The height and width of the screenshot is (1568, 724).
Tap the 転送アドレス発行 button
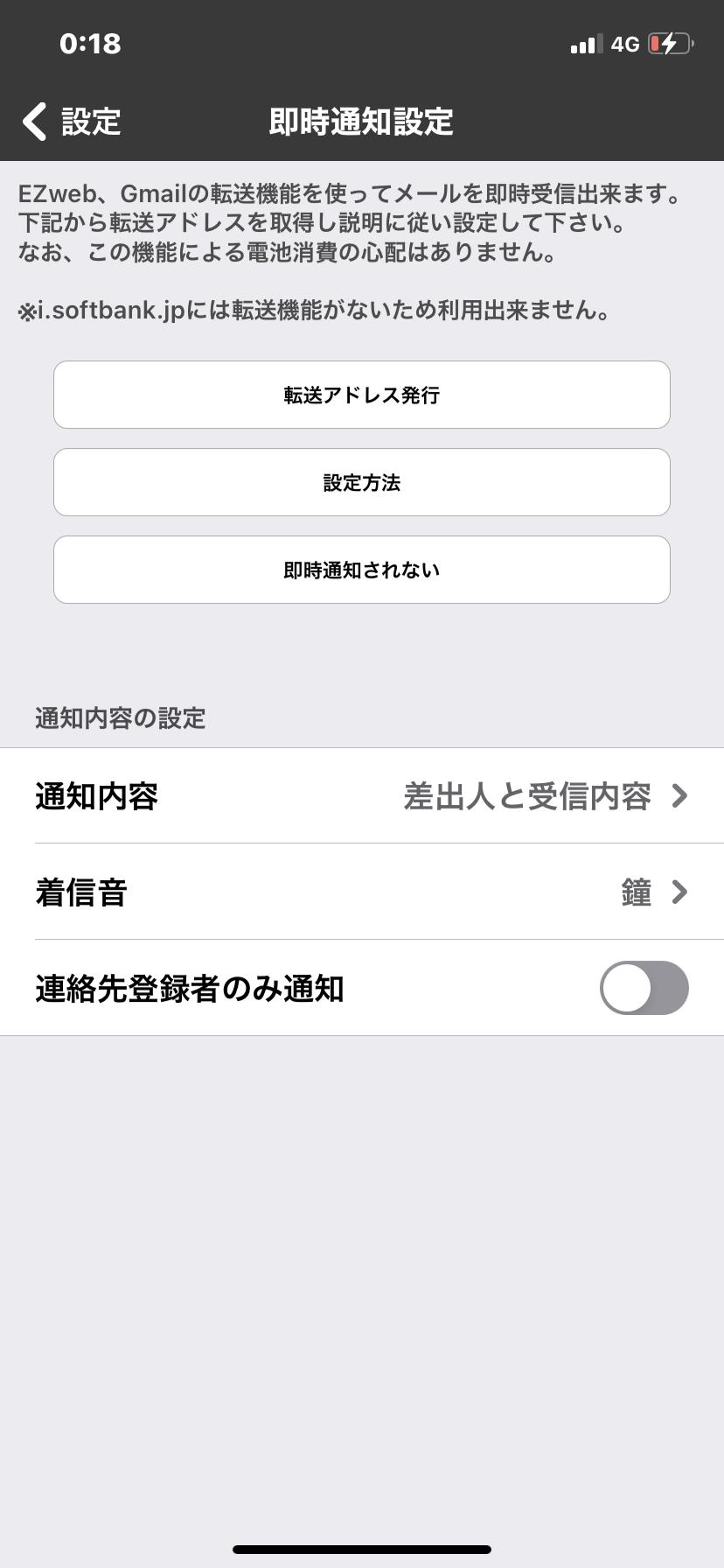click(362, 395)
